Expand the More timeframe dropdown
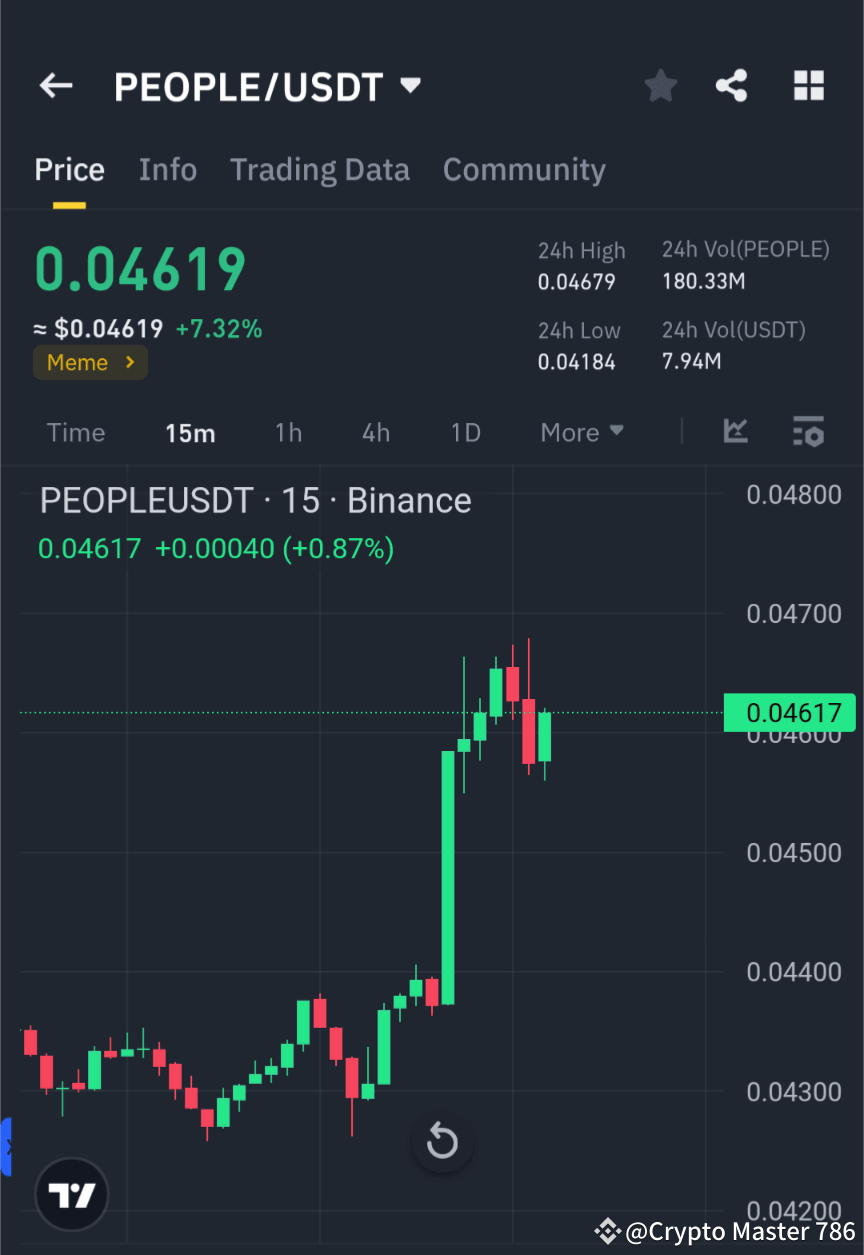The image size is (864, 1255). coord(581,432)
